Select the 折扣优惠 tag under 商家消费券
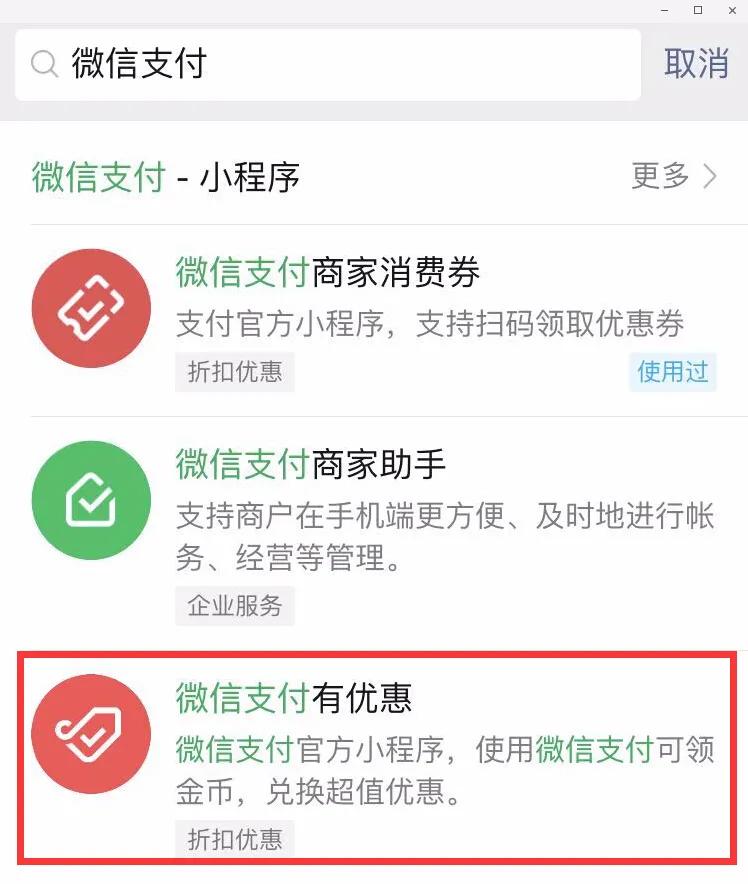 (x=235, y=373)
